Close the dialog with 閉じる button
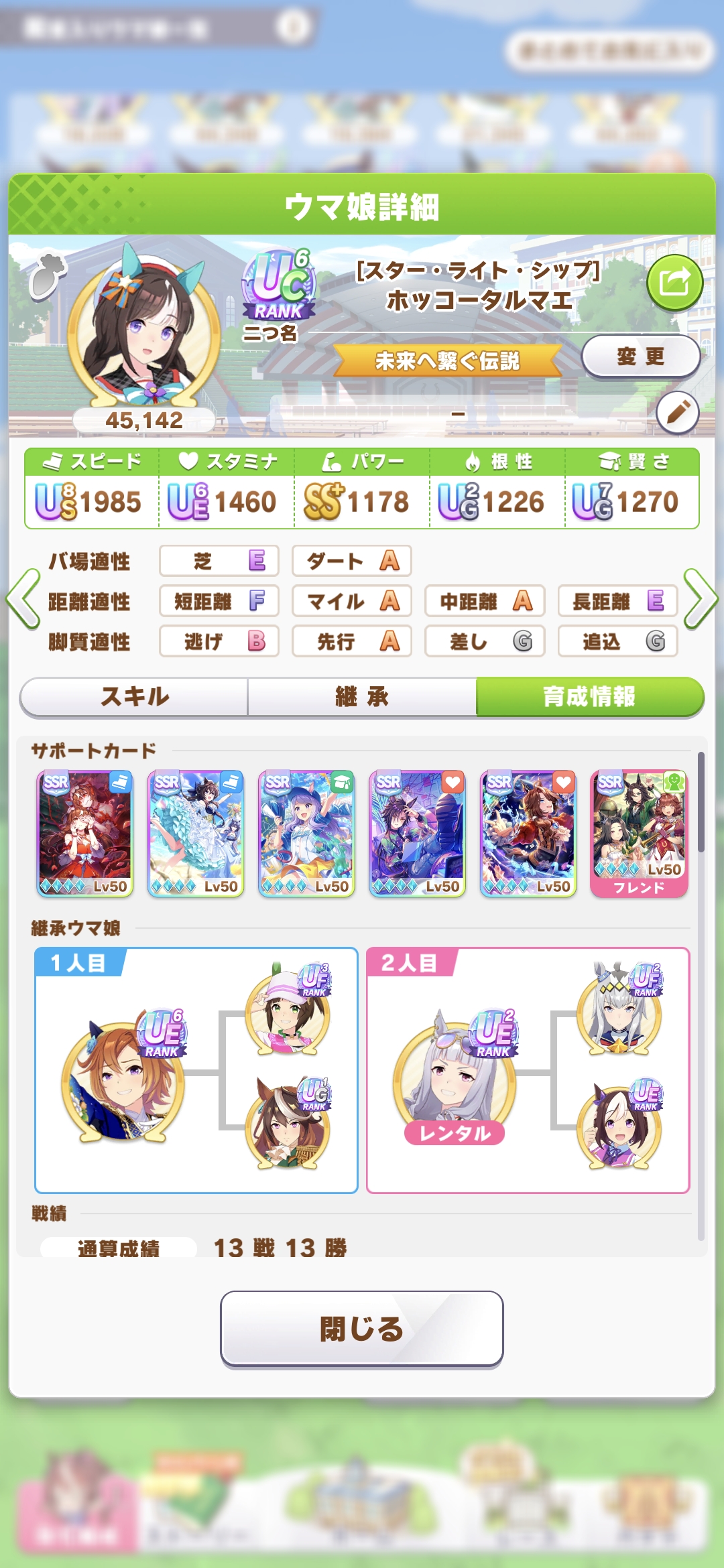This screenshot has width=724, height=1568. tap(362, 1329)
